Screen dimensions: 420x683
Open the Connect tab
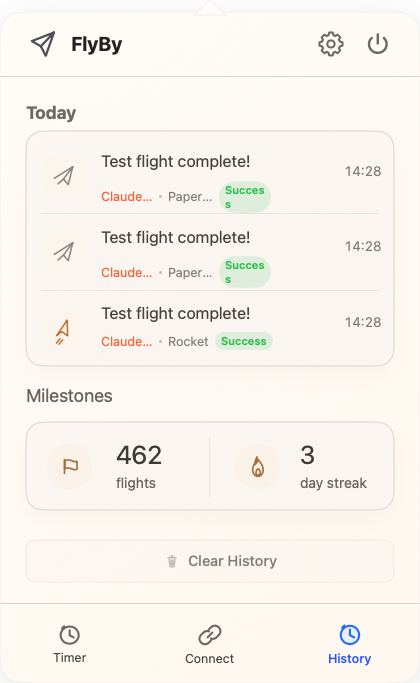click(x=210, y=645)
